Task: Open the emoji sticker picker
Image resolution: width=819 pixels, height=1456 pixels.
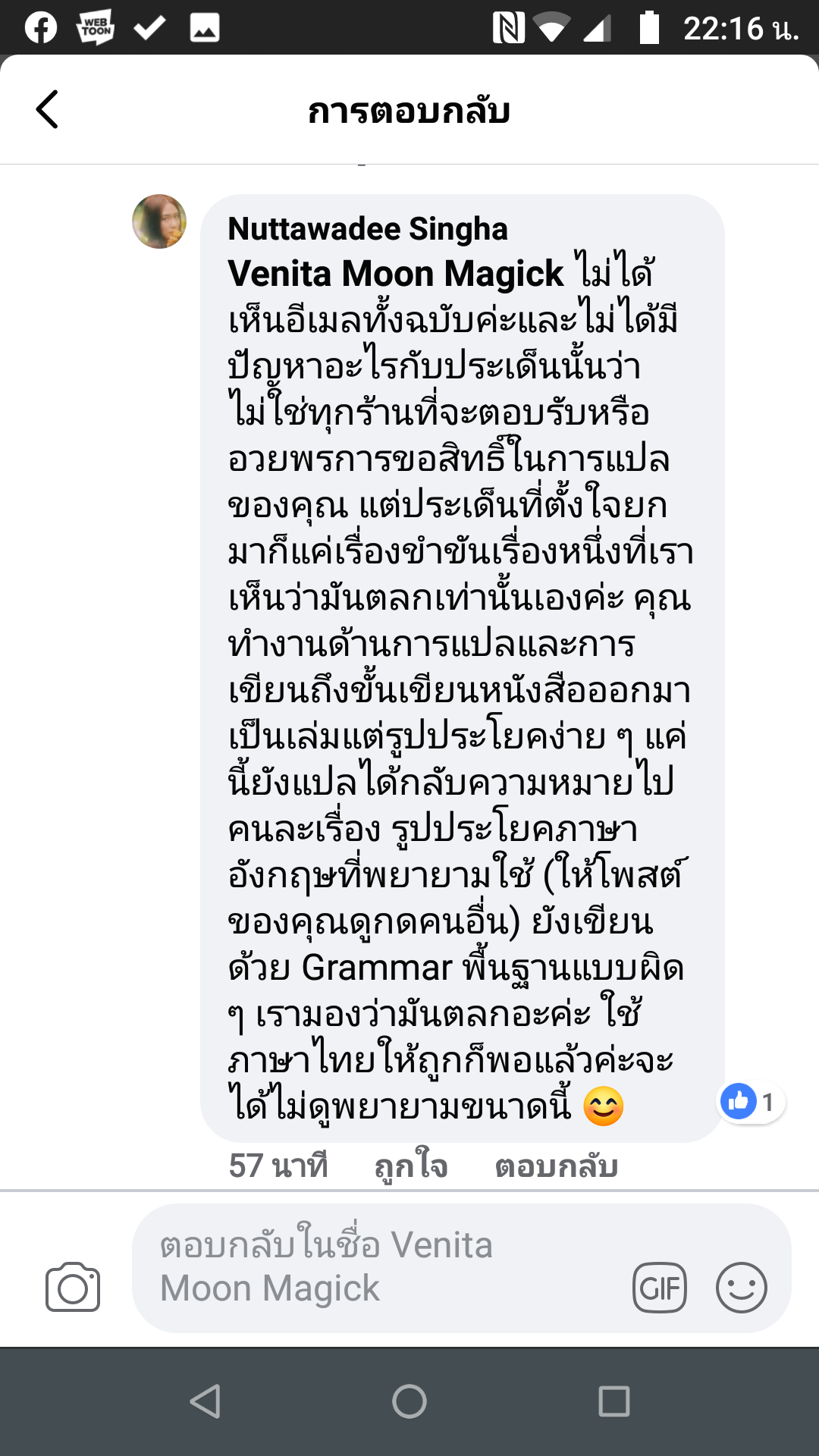Action: coord(741,1288)
